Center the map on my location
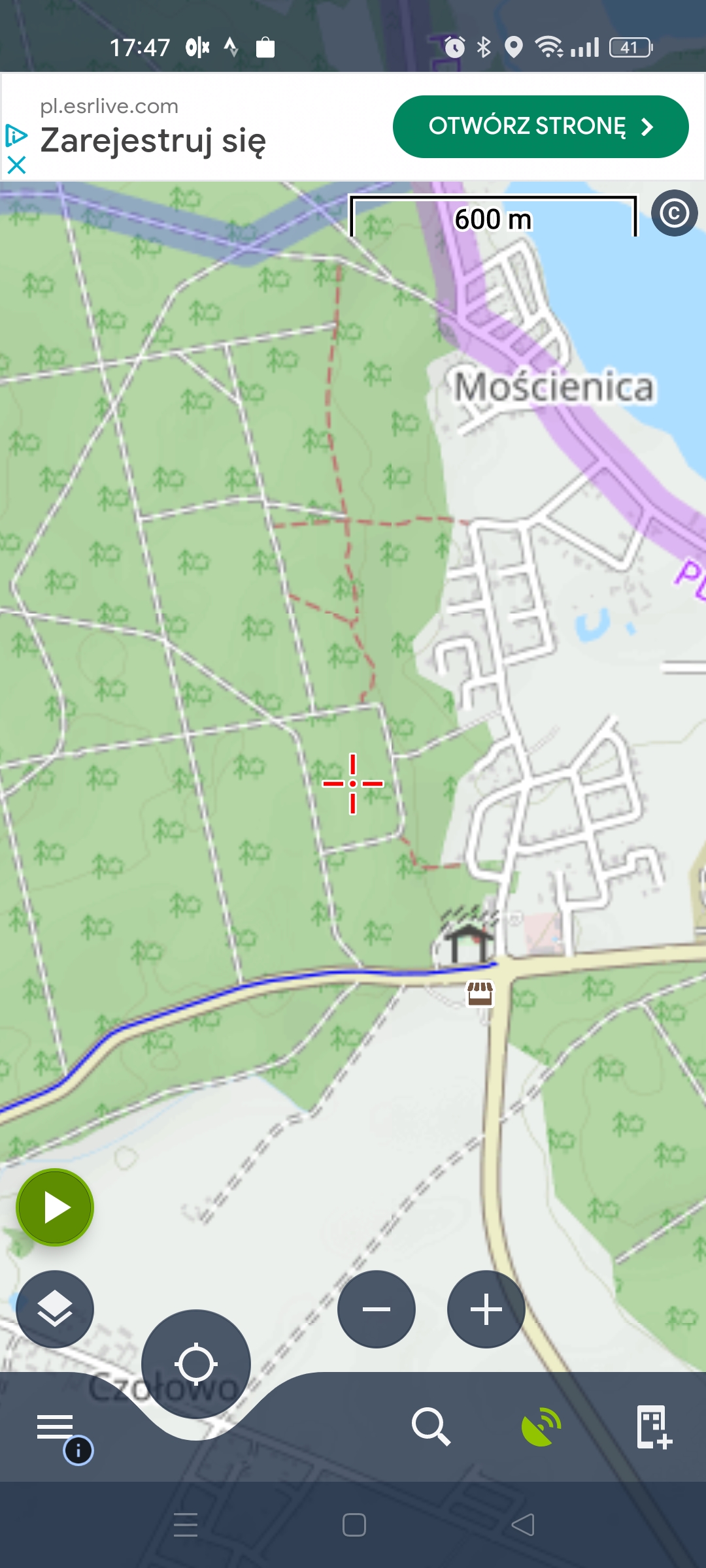This screenshot has width=706, height=1568. (x=195, y=1364)
